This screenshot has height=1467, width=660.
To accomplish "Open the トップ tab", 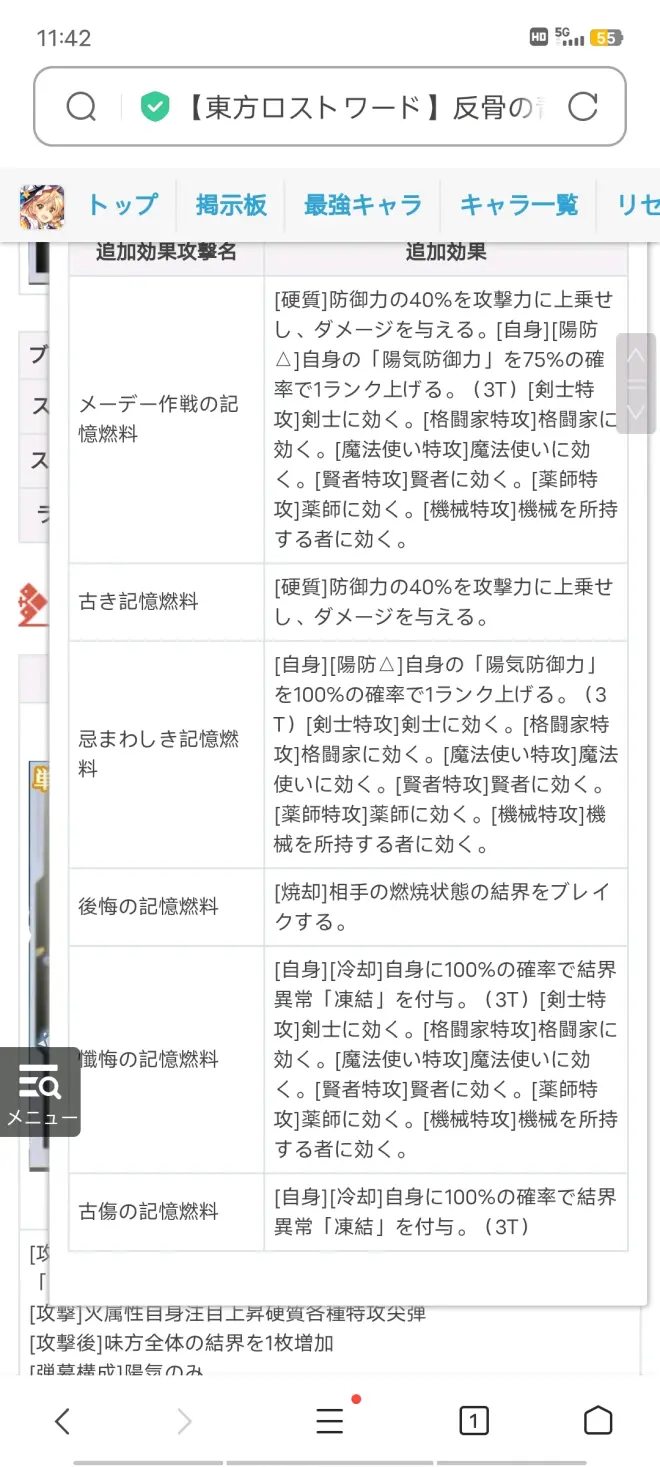I will (122, 206).
